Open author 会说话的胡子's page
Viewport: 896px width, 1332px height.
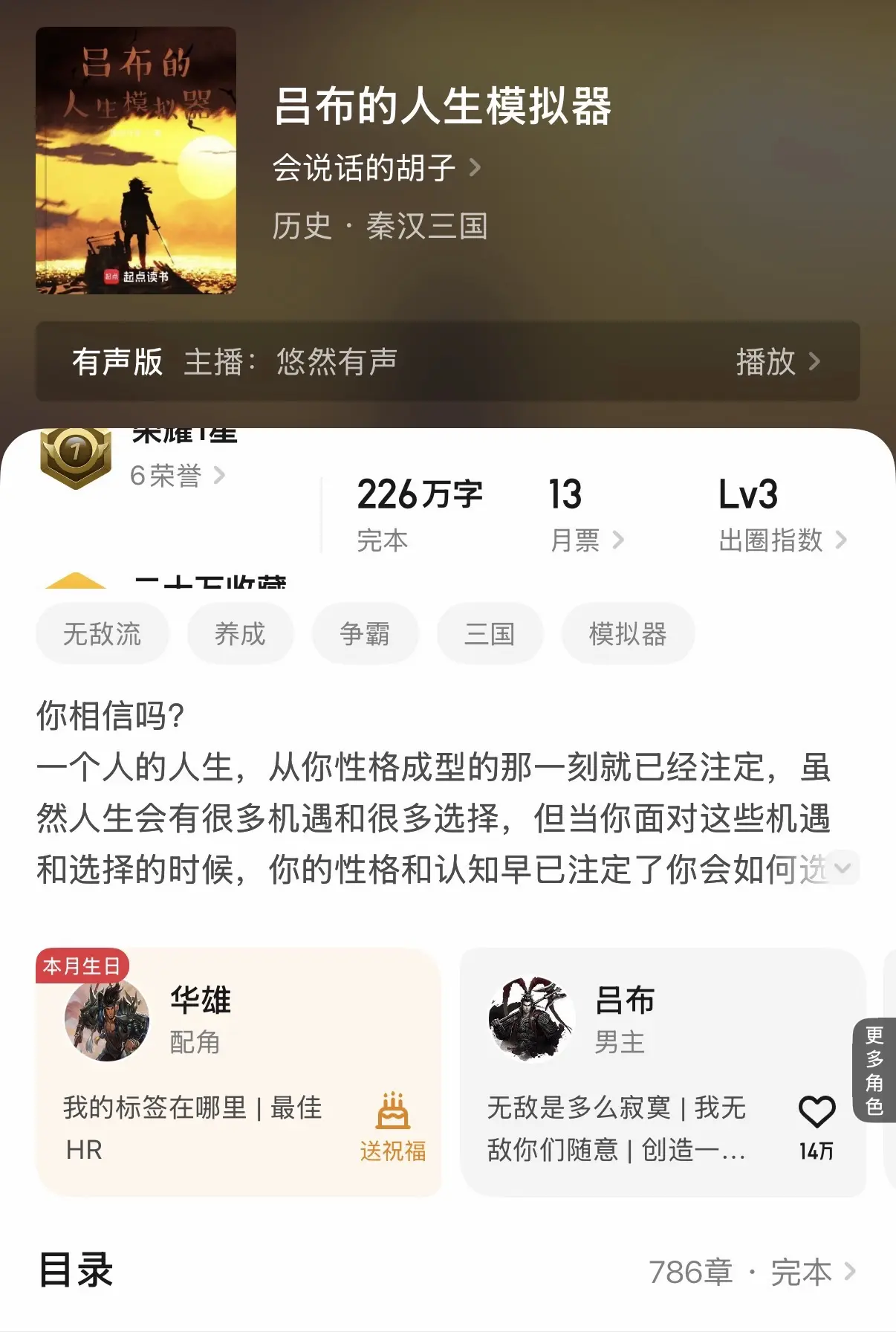377,168
